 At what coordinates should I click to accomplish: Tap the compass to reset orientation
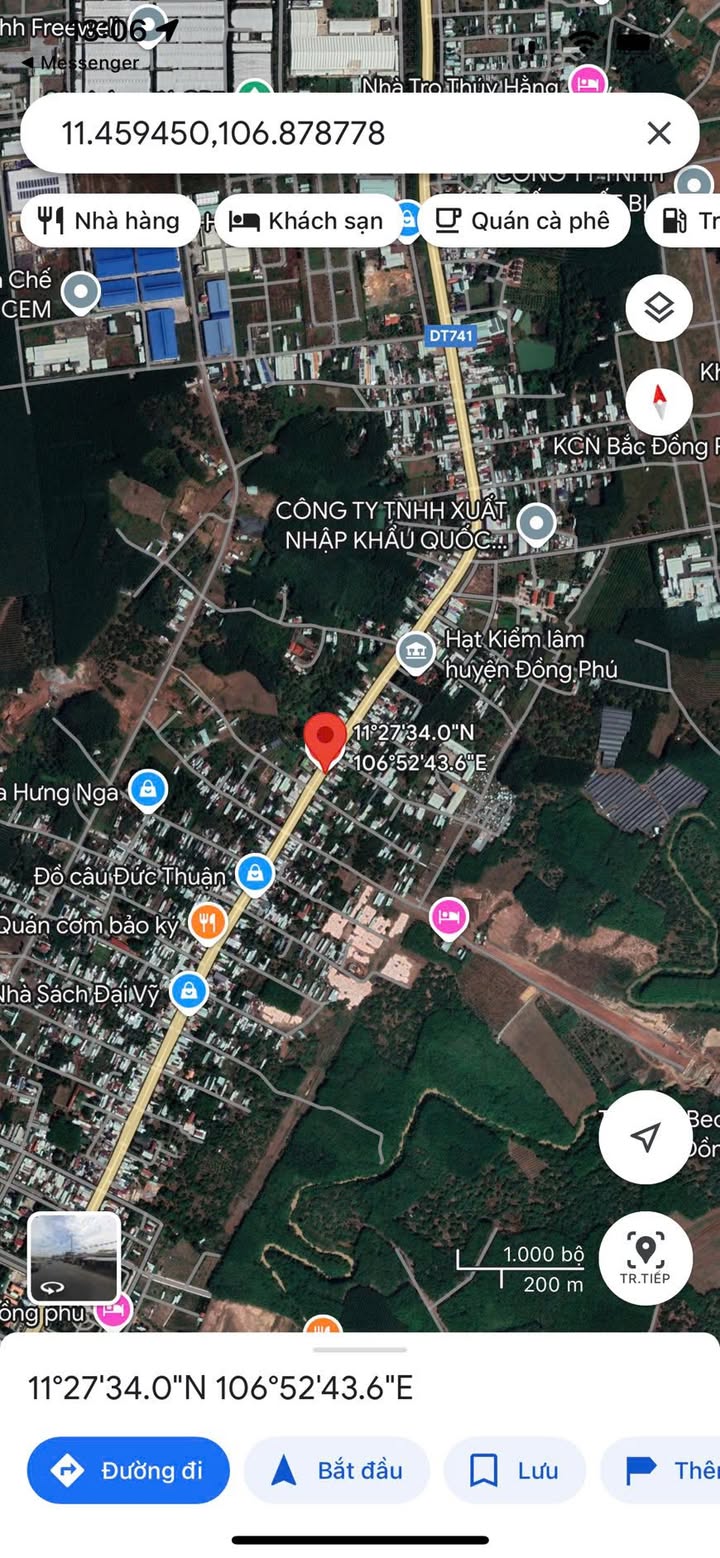(659, 402)
